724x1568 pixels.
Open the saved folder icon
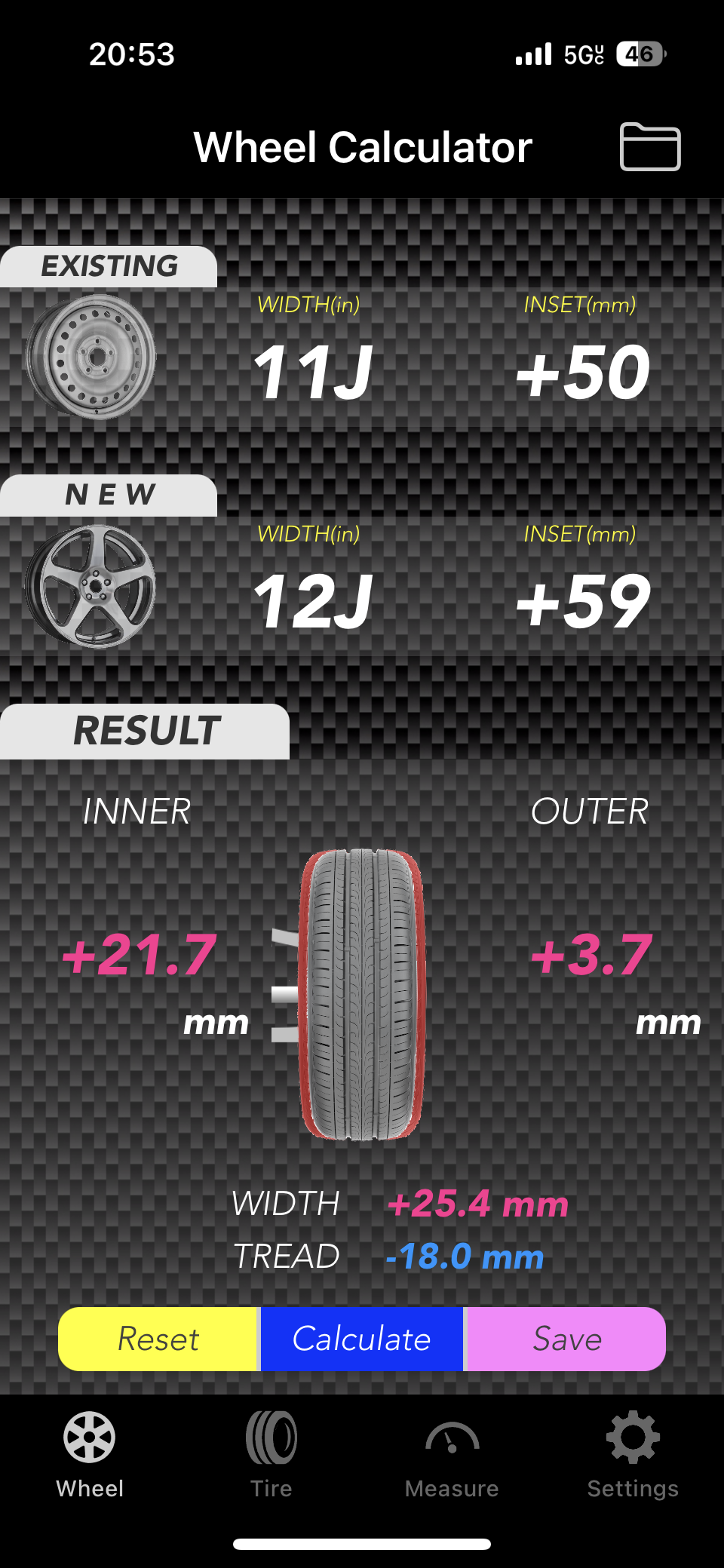(650, 146)
